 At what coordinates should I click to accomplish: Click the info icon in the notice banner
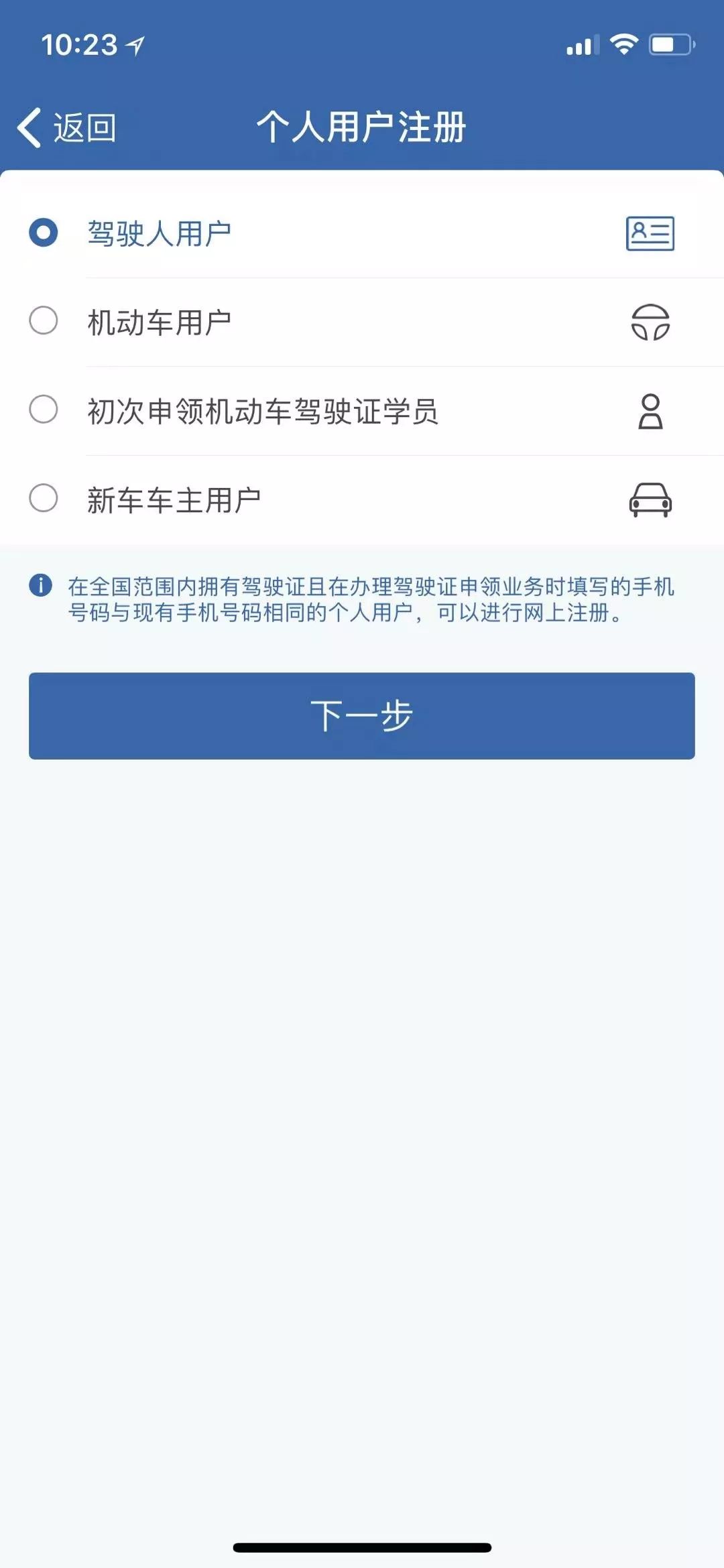coord(42,585)
